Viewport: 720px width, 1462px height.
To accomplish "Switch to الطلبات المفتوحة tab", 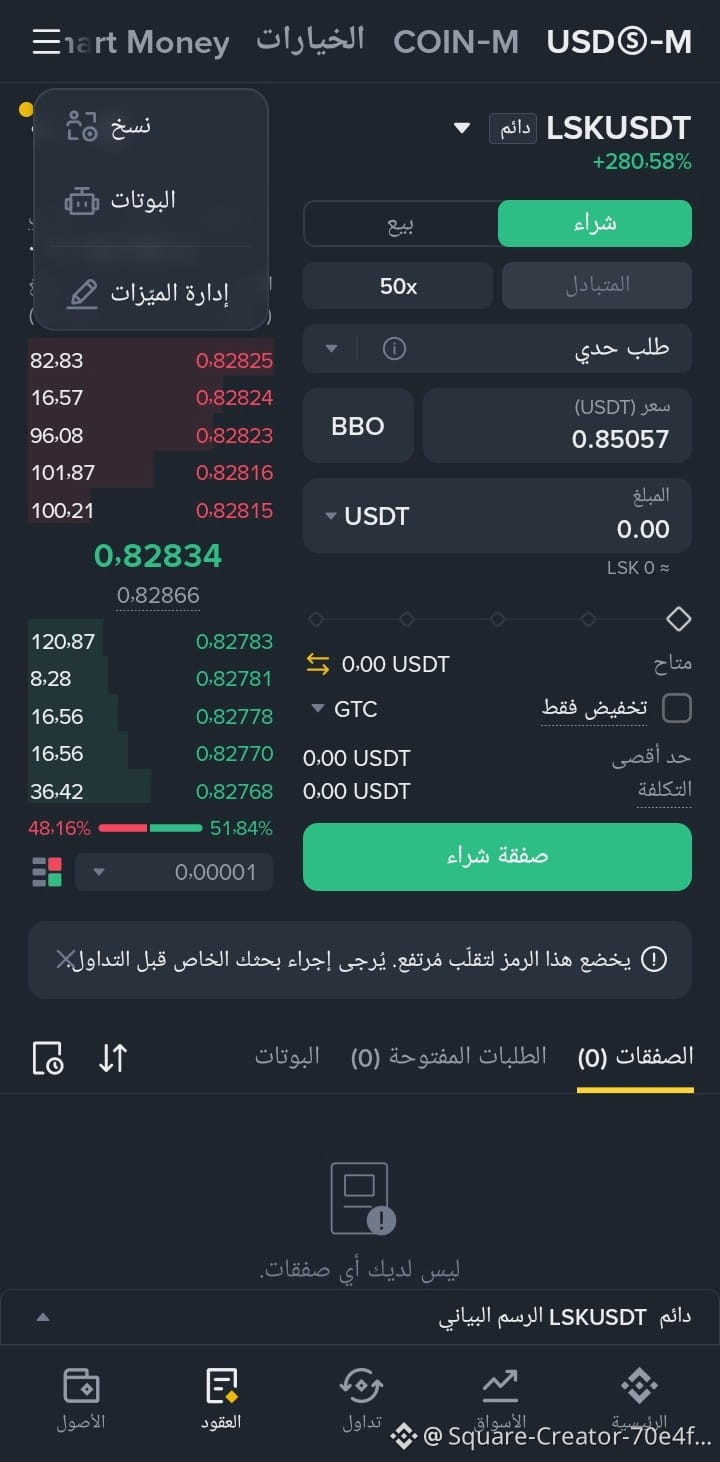I will point(449,1056).
